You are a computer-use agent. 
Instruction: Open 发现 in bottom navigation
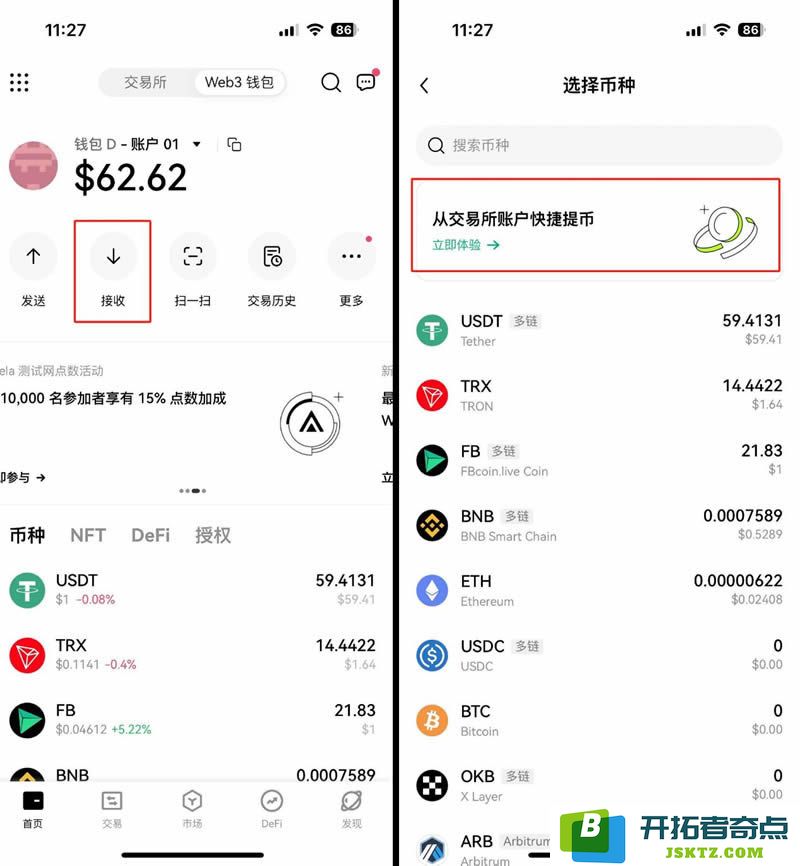(x=351, y=808)
